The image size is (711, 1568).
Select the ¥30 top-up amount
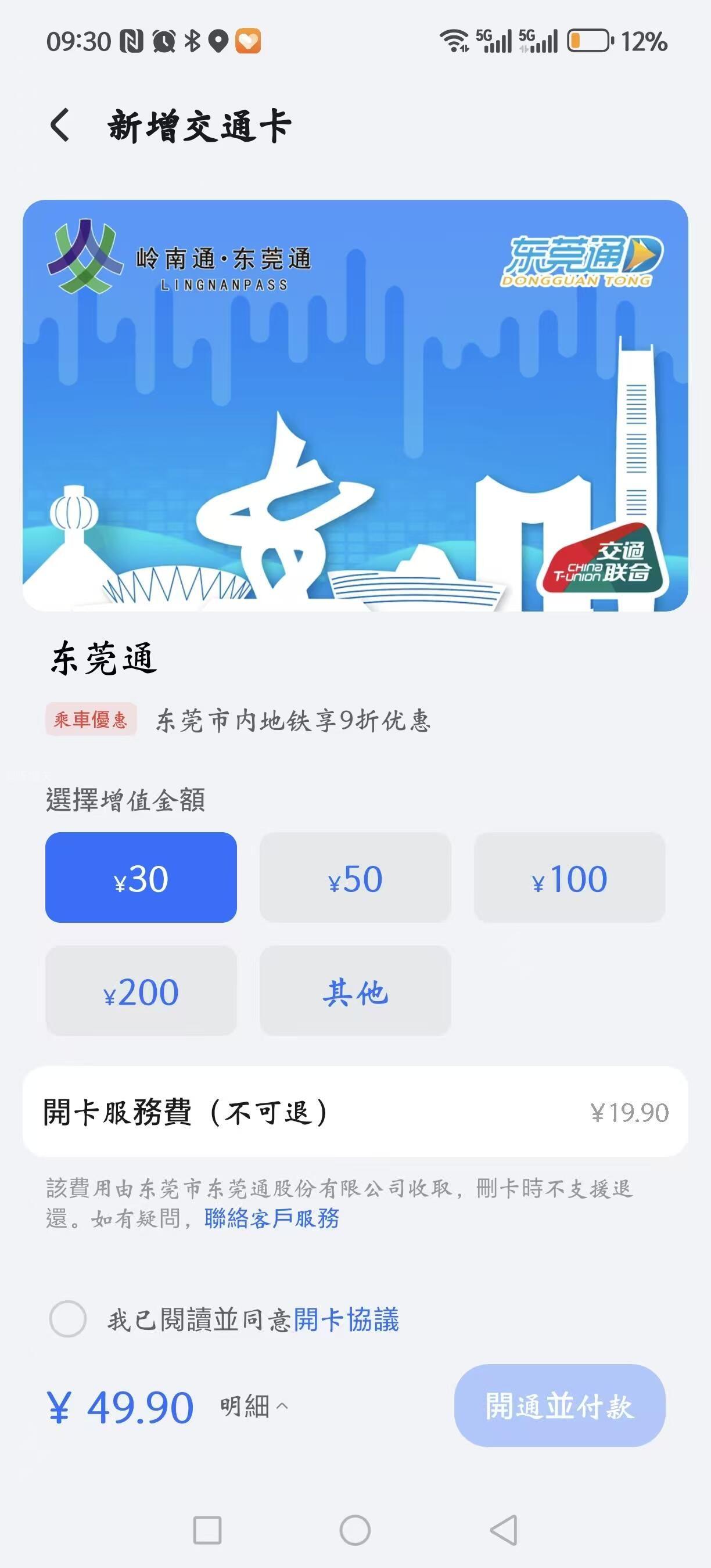[141, 877]
